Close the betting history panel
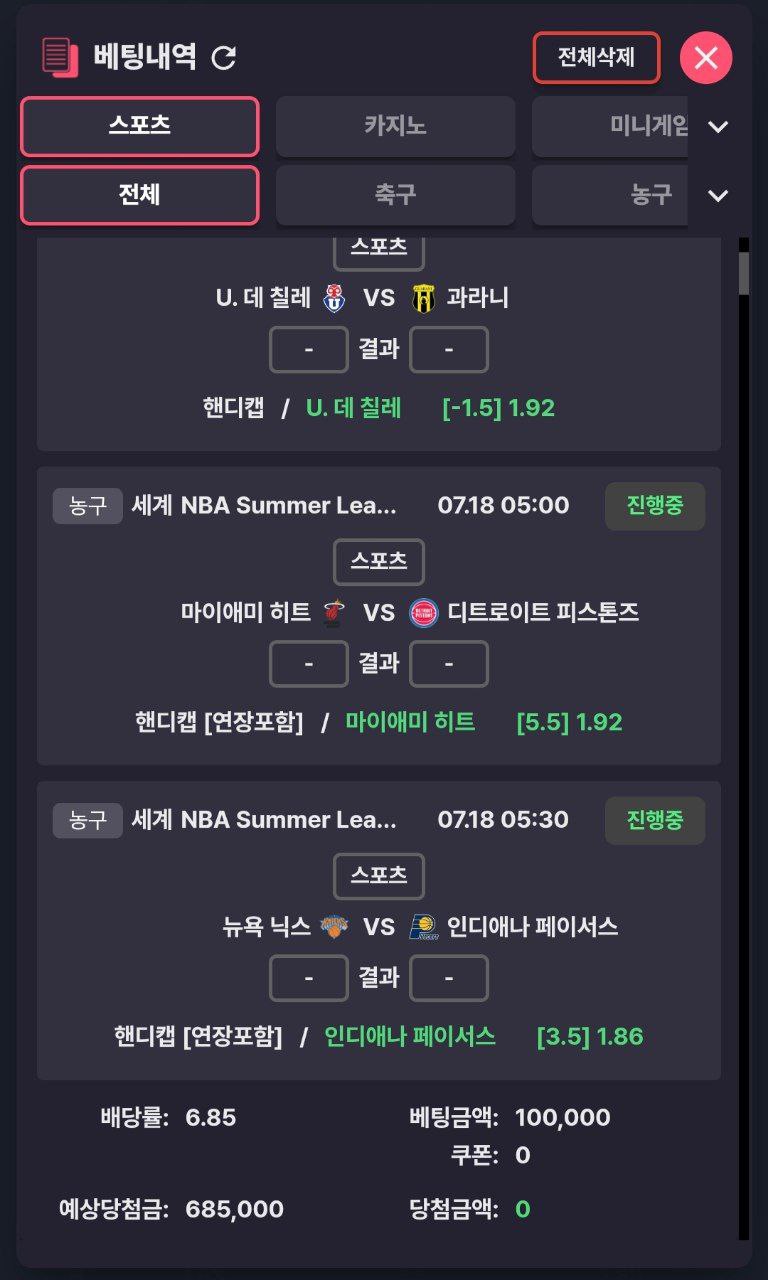 706,57
